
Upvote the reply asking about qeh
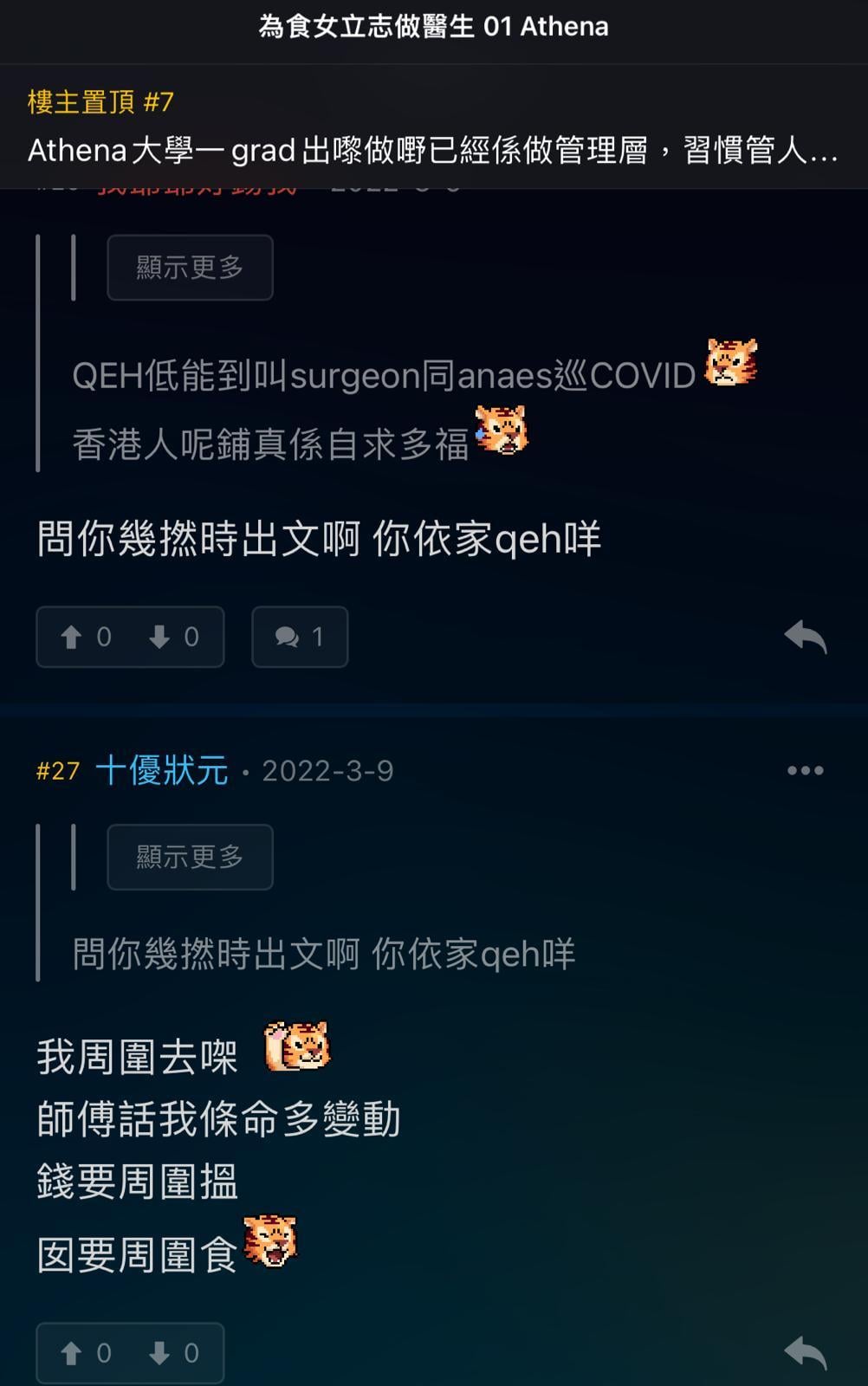pos(85,638)
